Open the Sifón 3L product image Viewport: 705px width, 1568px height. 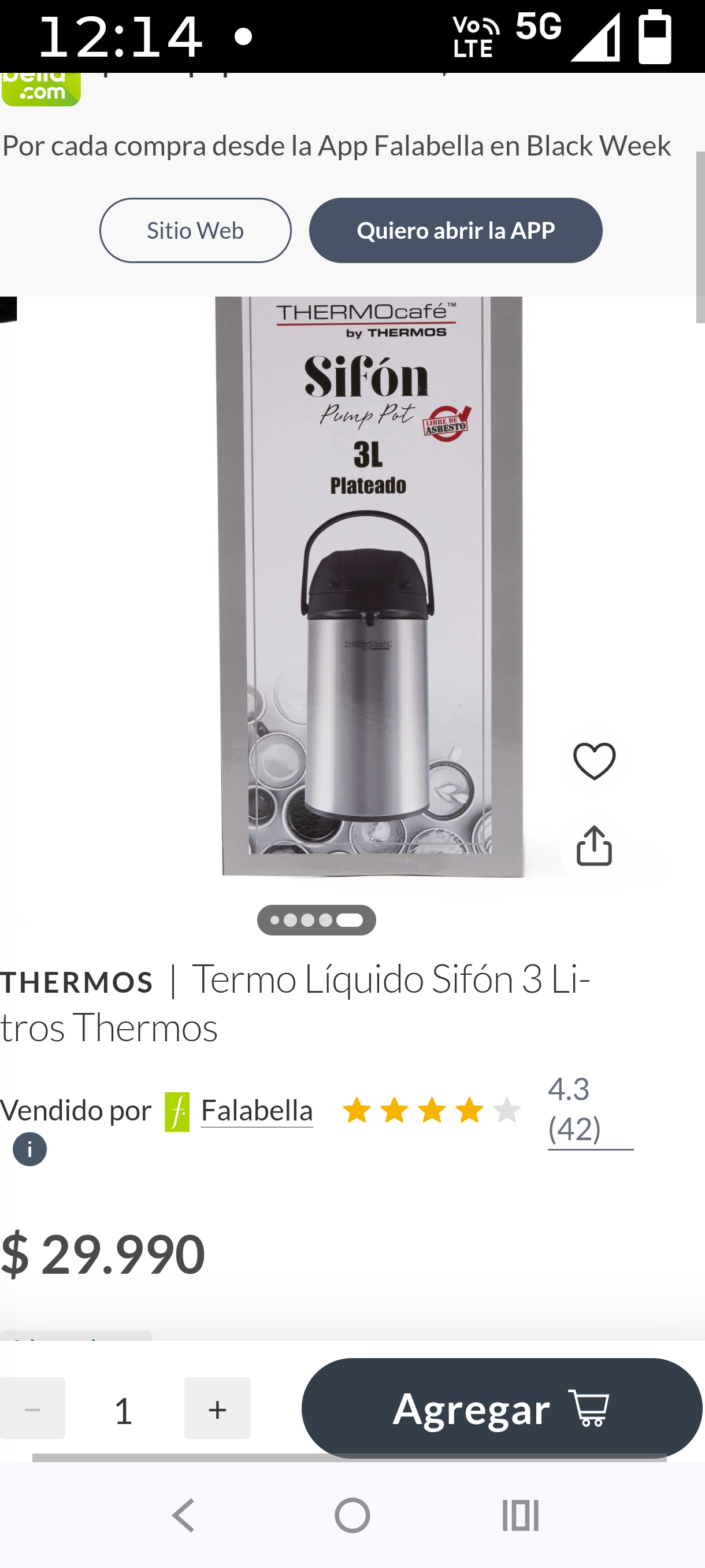click(x=369, y=585)
